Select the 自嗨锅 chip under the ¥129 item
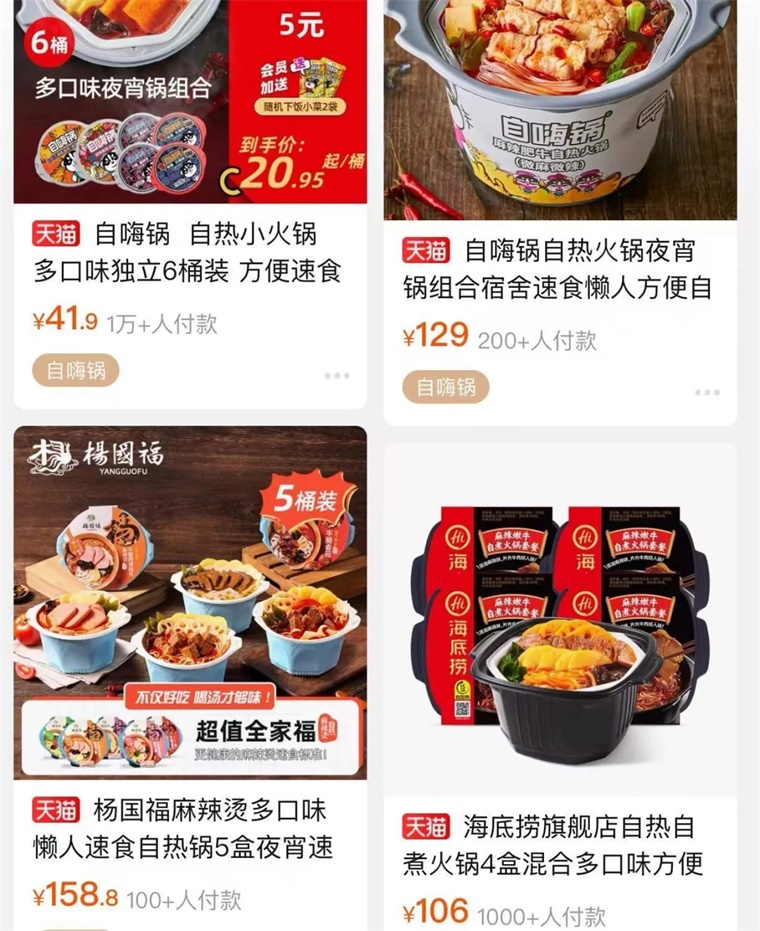760x931 pixels. pos(446,387)
